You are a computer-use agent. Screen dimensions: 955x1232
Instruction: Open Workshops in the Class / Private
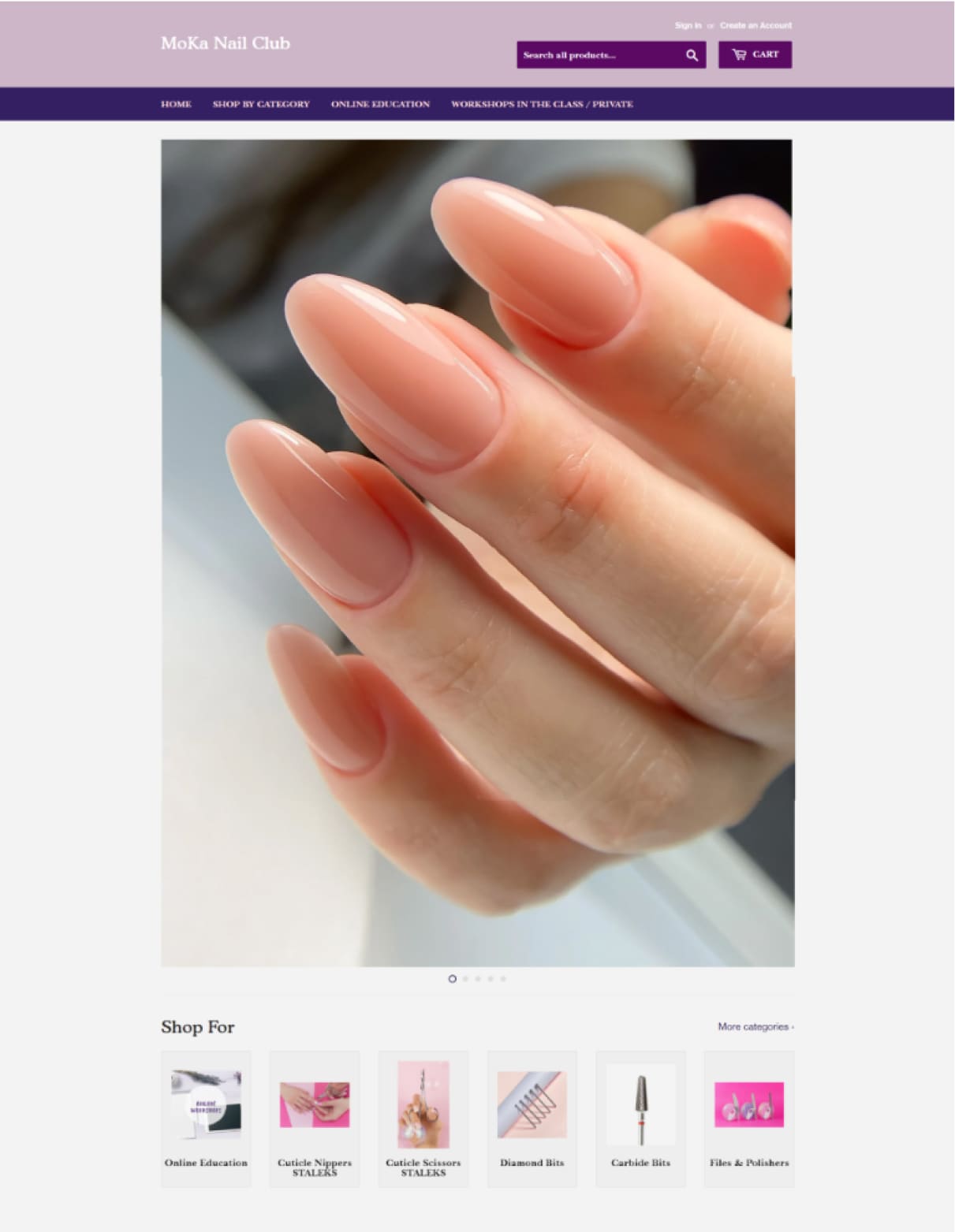(x=542, y=104)
